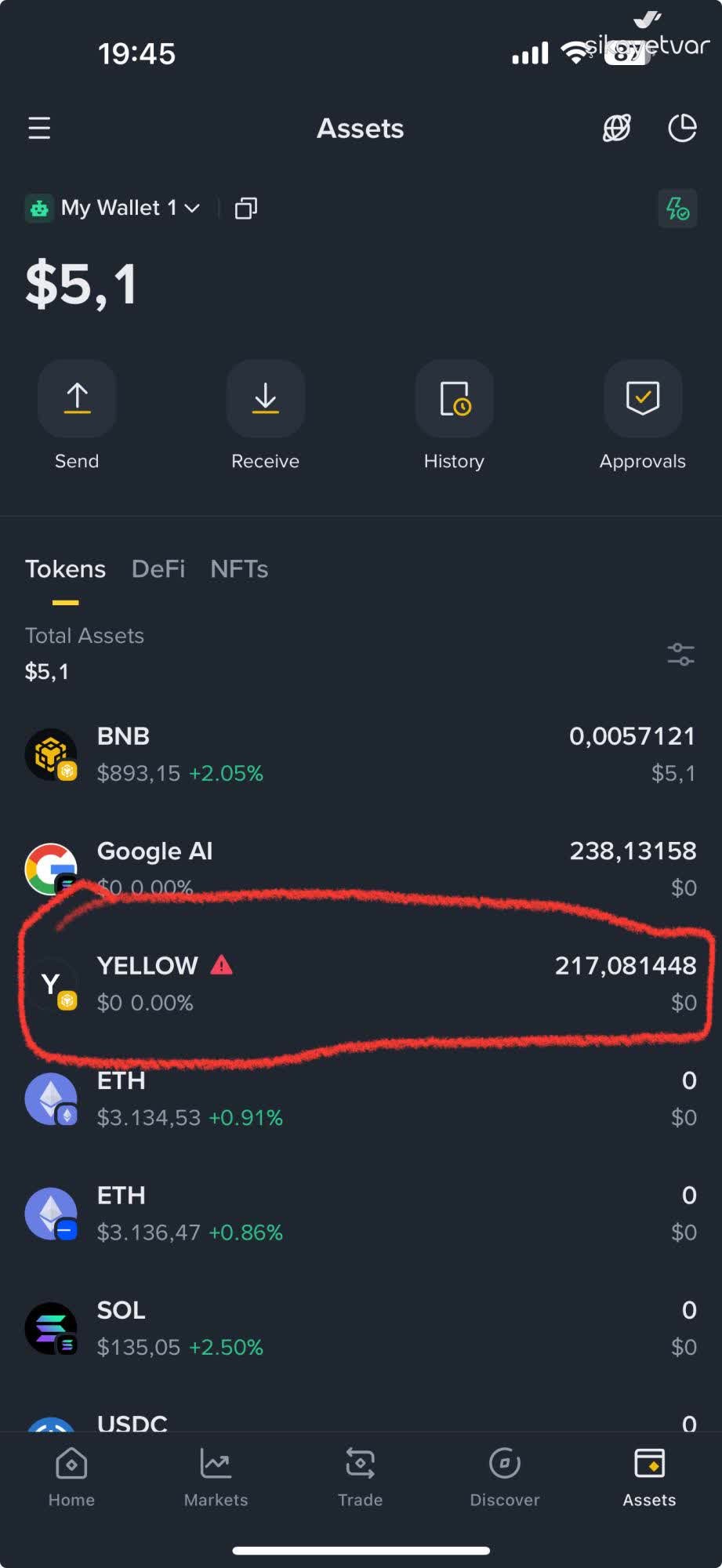Open the SOL token details
Screen dimensions: 722x1568
(x=361, y=1327)
